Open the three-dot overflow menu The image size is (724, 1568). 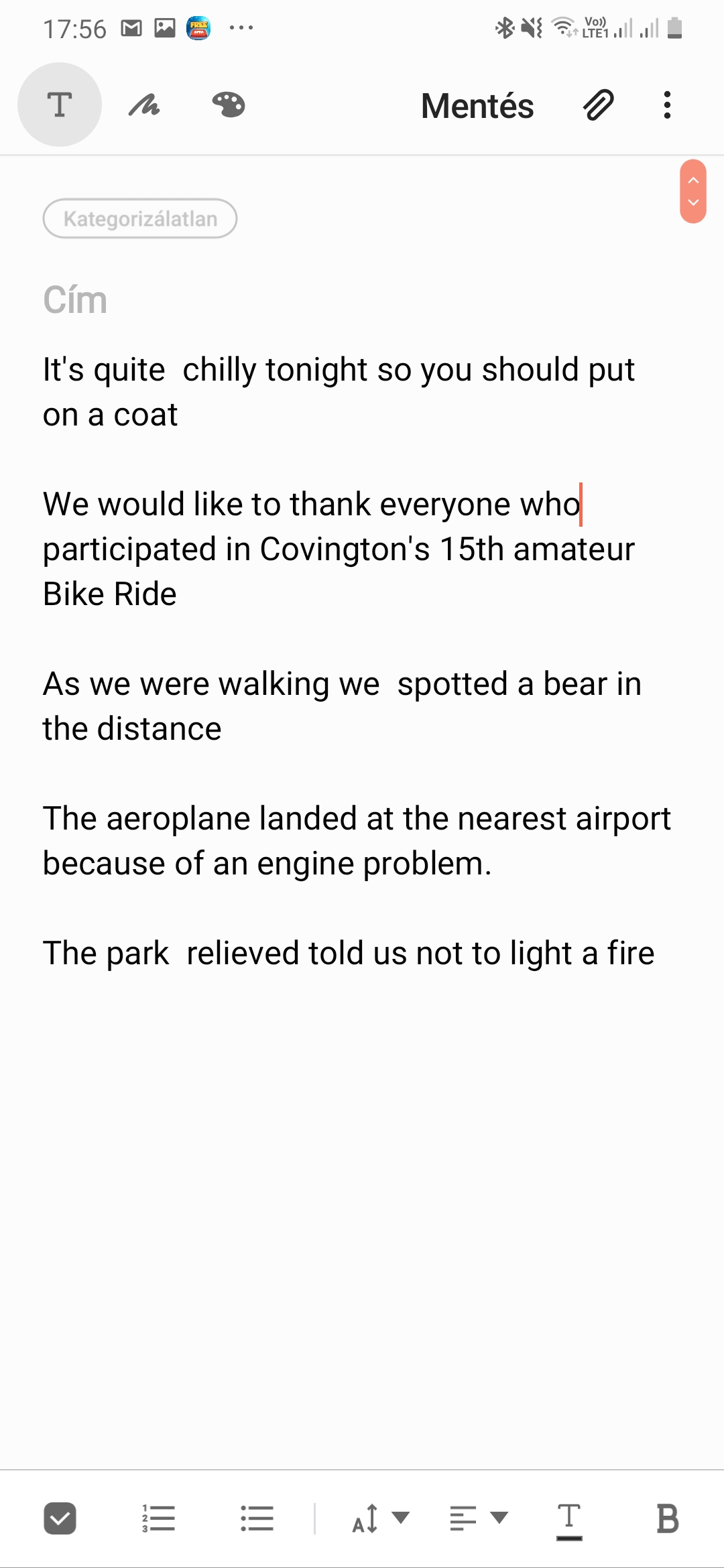pos(666,105)
